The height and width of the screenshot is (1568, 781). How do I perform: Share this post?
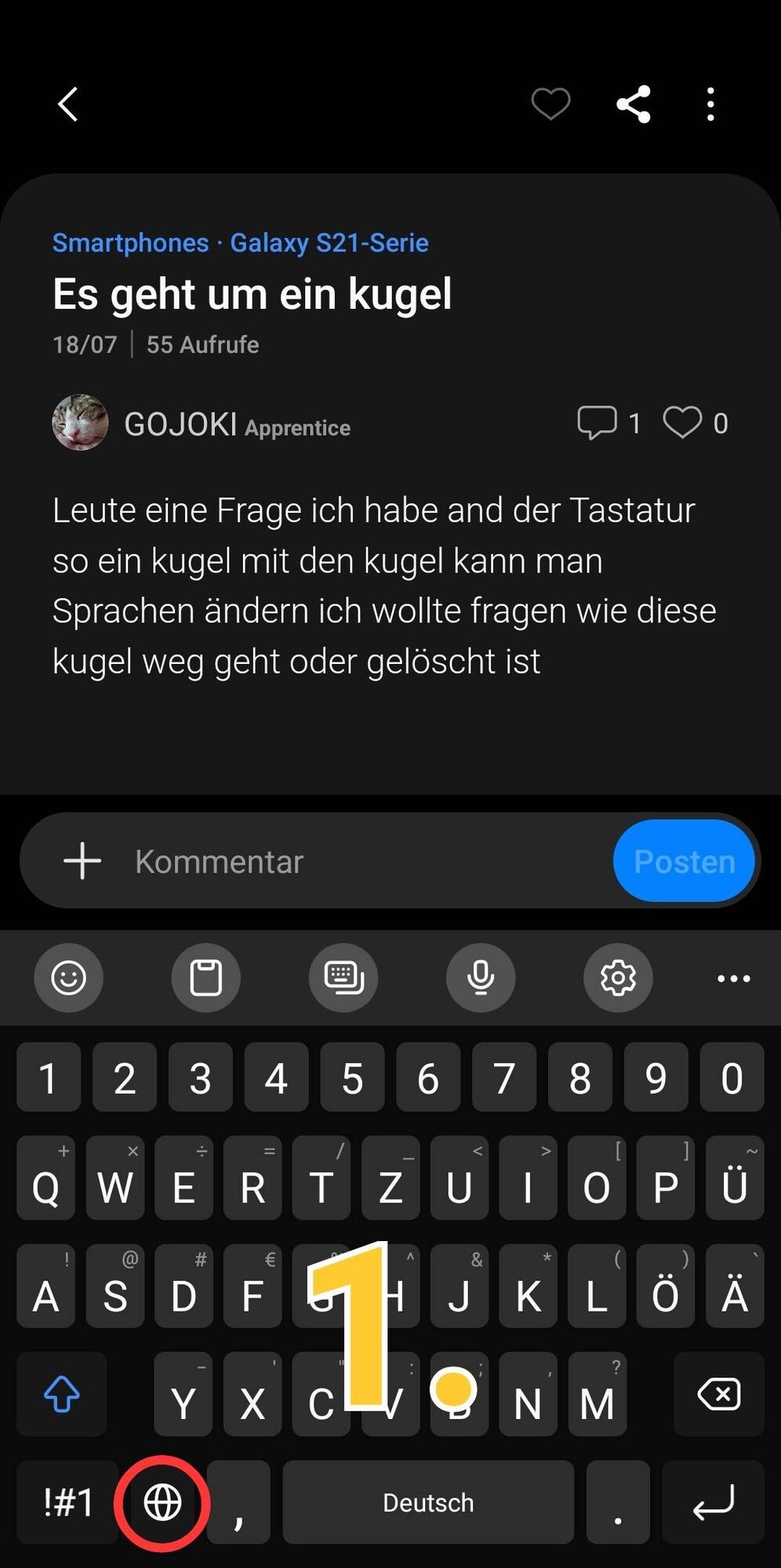[634, 104]
